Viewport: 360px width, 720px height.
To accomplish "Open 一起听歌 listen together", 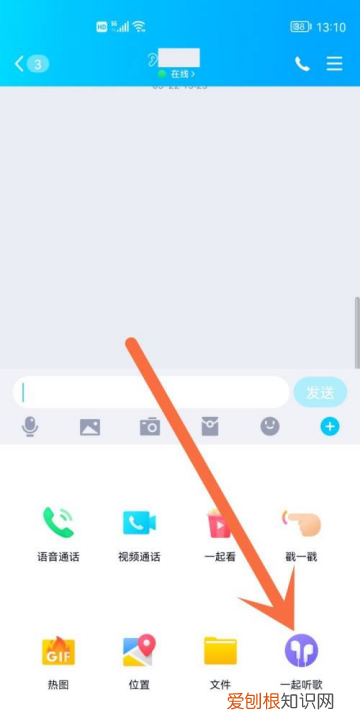I will [301, 662].
